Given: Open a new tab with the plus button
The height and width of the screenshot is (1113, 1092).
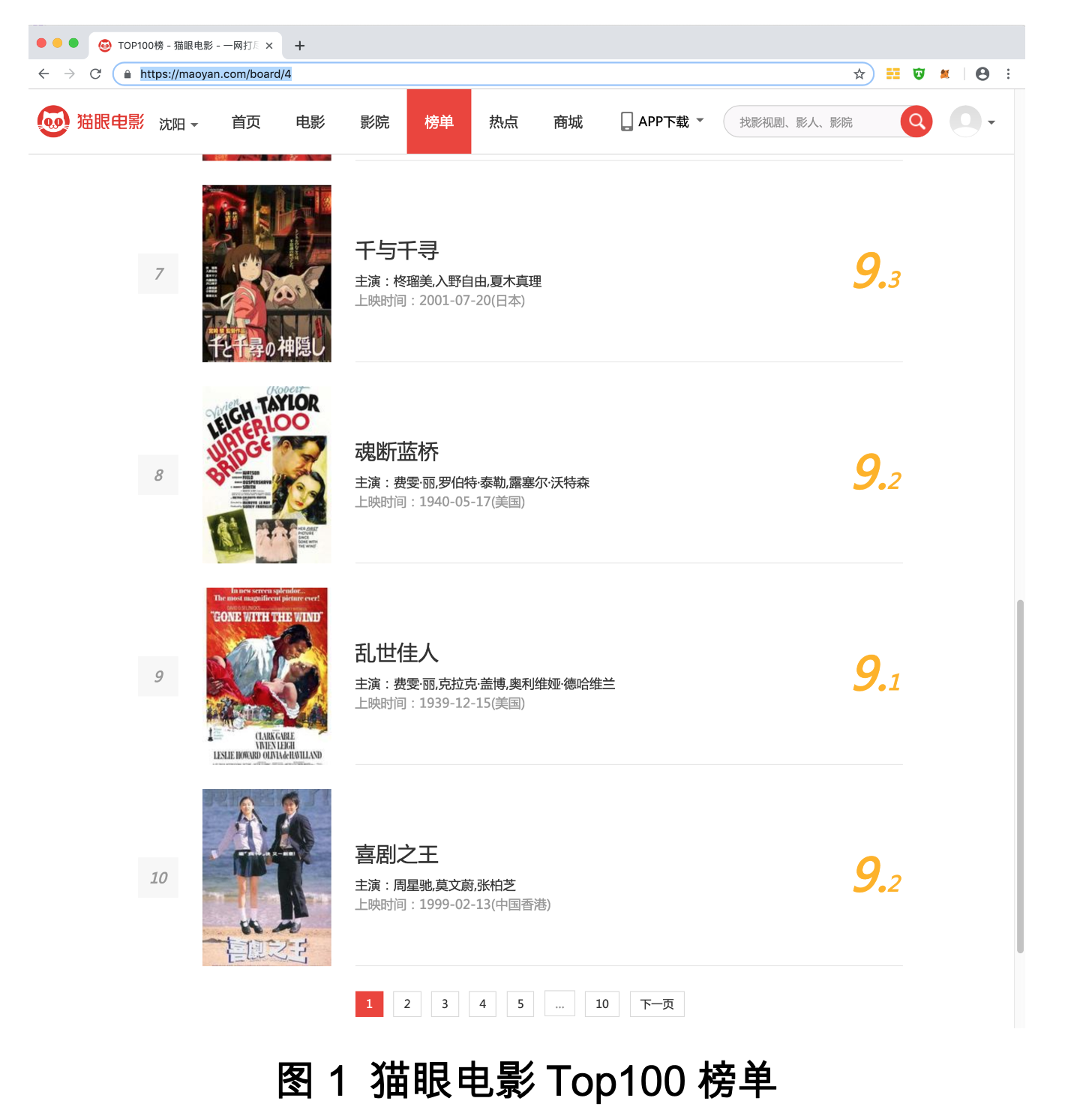Looking at the screenshot, I should [x=299, y=45].
